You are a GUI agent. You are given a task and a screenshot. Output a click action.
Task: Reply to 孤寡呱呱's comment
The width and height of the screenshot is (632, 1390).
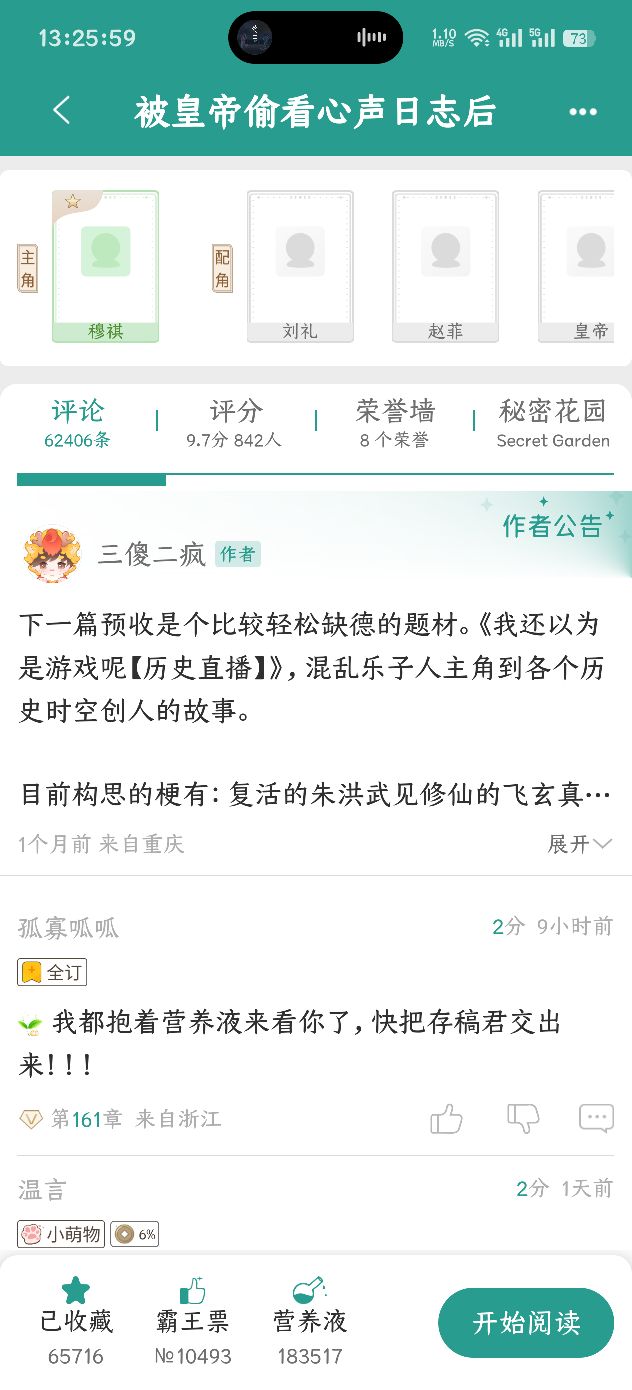tap(596, 1118)
